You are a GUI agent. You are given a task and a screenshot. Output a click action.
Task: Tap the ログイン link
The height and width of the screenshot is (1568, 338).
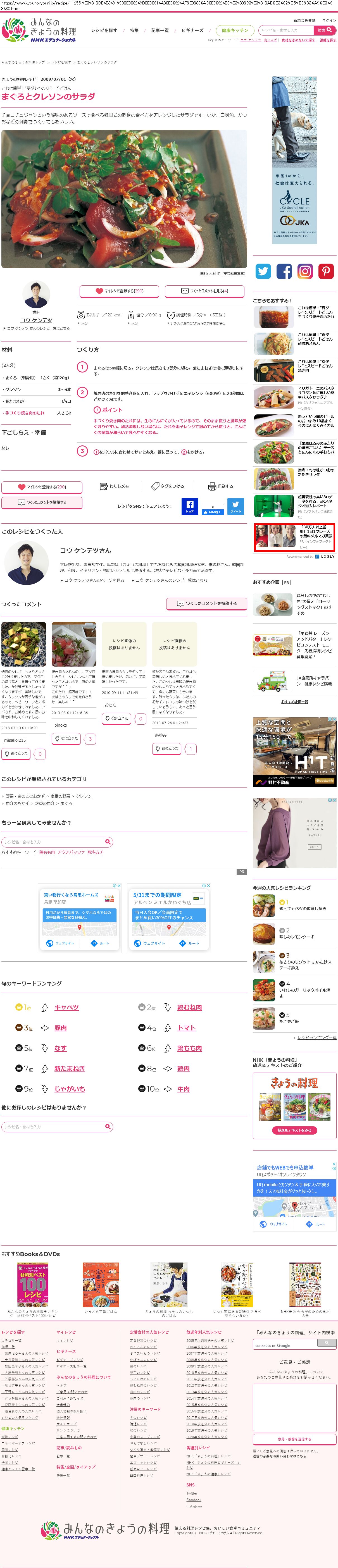tap(329, 20)
